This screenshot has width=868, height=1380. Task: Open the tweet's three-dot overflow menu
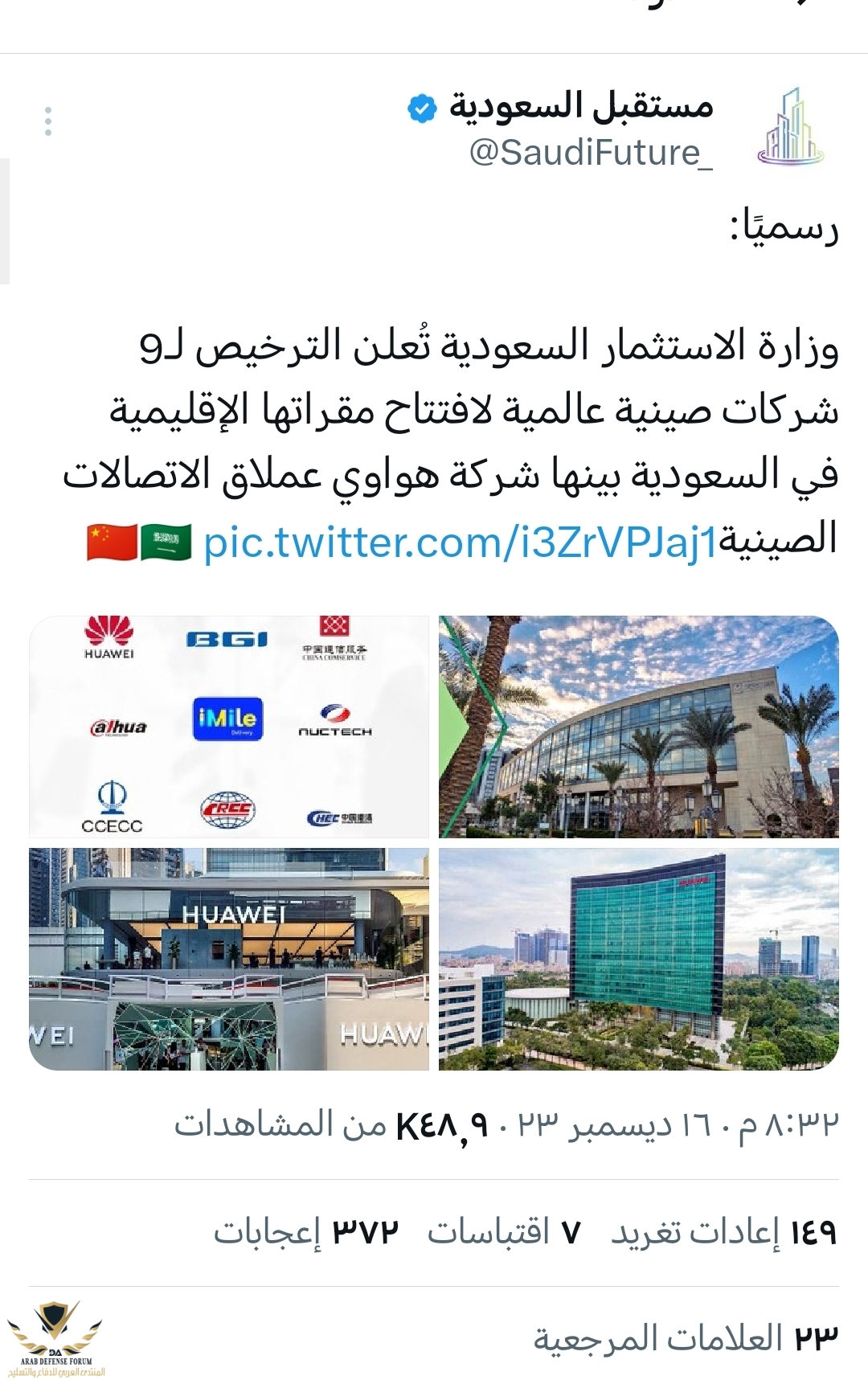[48, 121]
